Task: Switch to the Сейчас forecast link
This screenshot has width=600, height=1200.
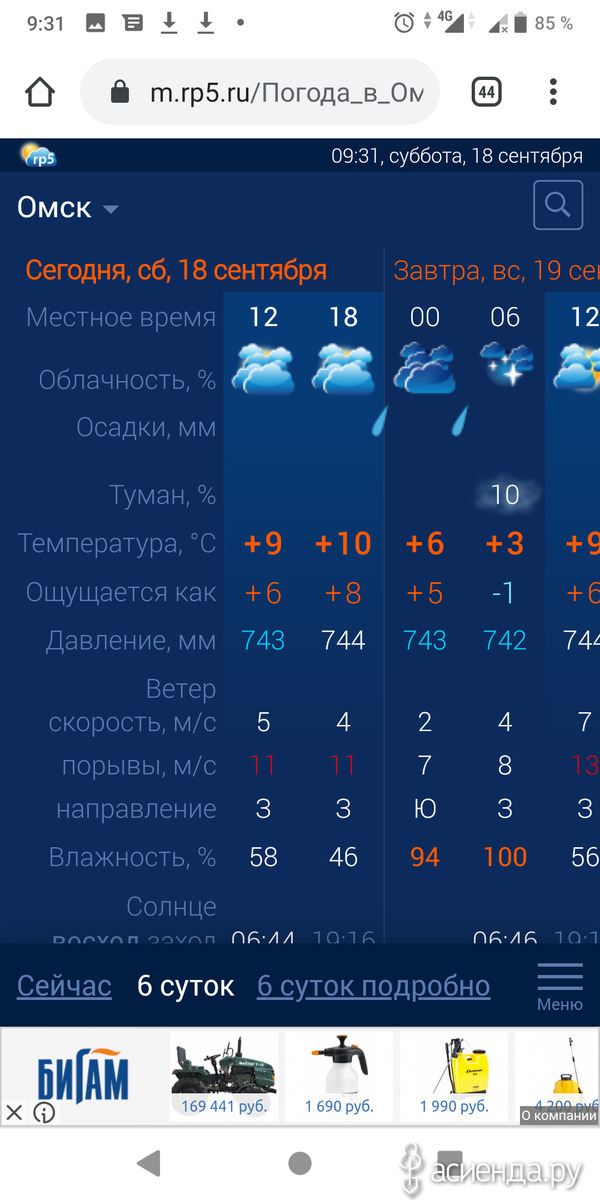Action: [64, 986]
